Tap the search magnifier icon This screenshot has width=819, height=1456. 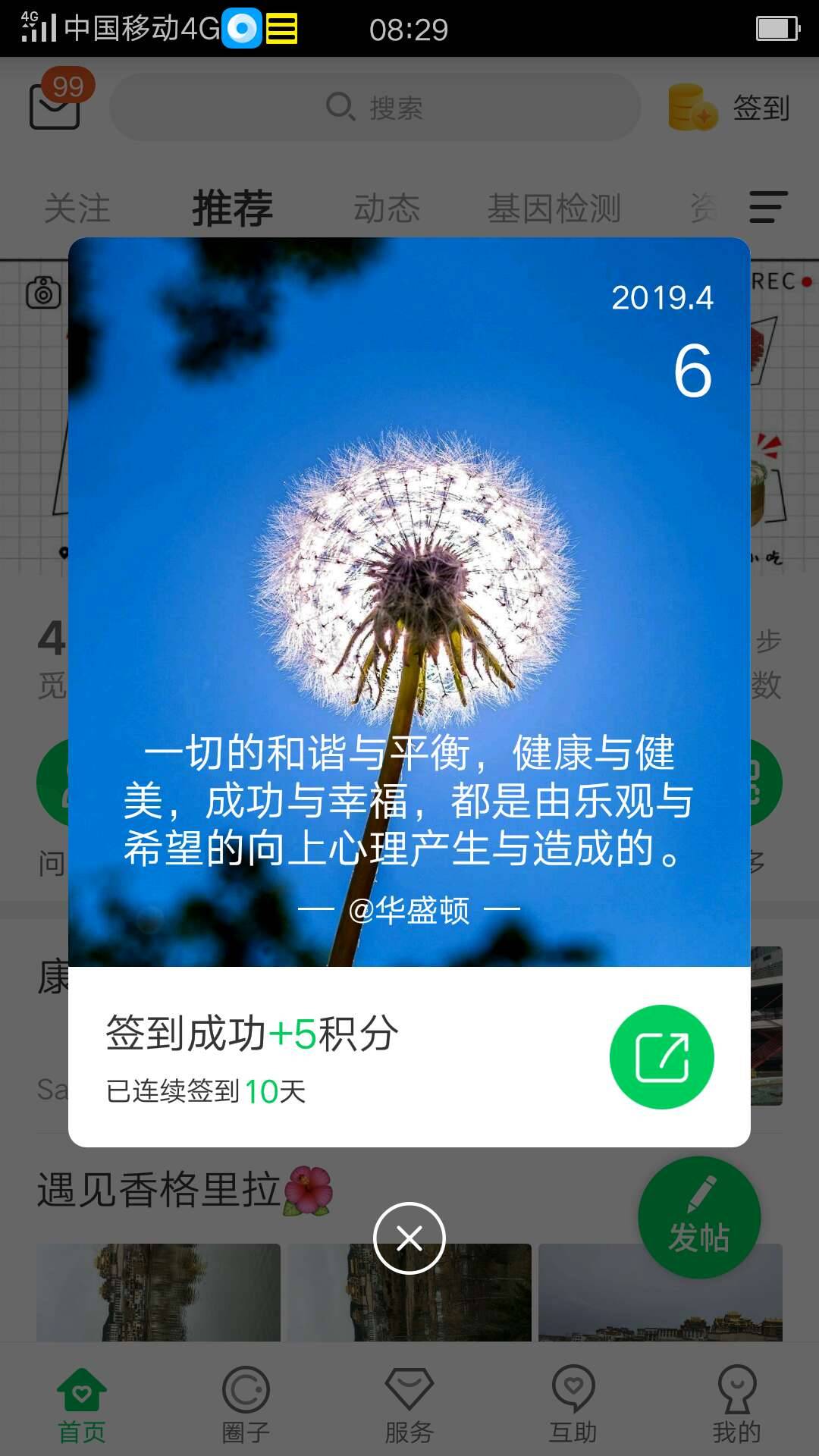pyautogui.click(x=341, y=107)
